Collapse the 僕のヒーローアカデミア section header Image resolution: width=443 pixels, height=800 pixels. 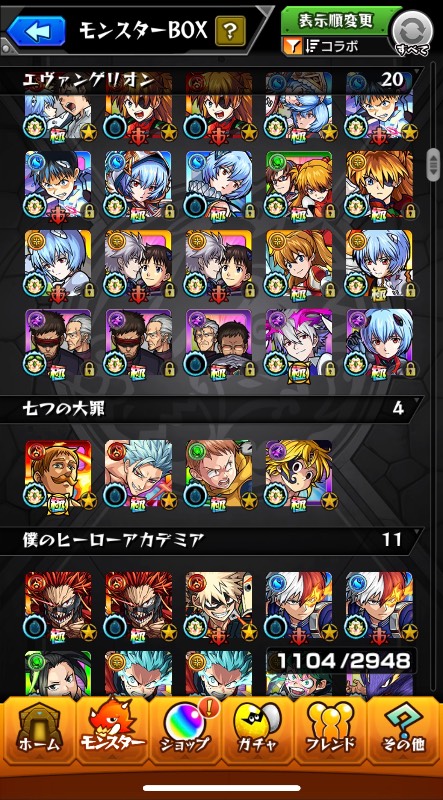pyautogui.click(x=212, y=540)
